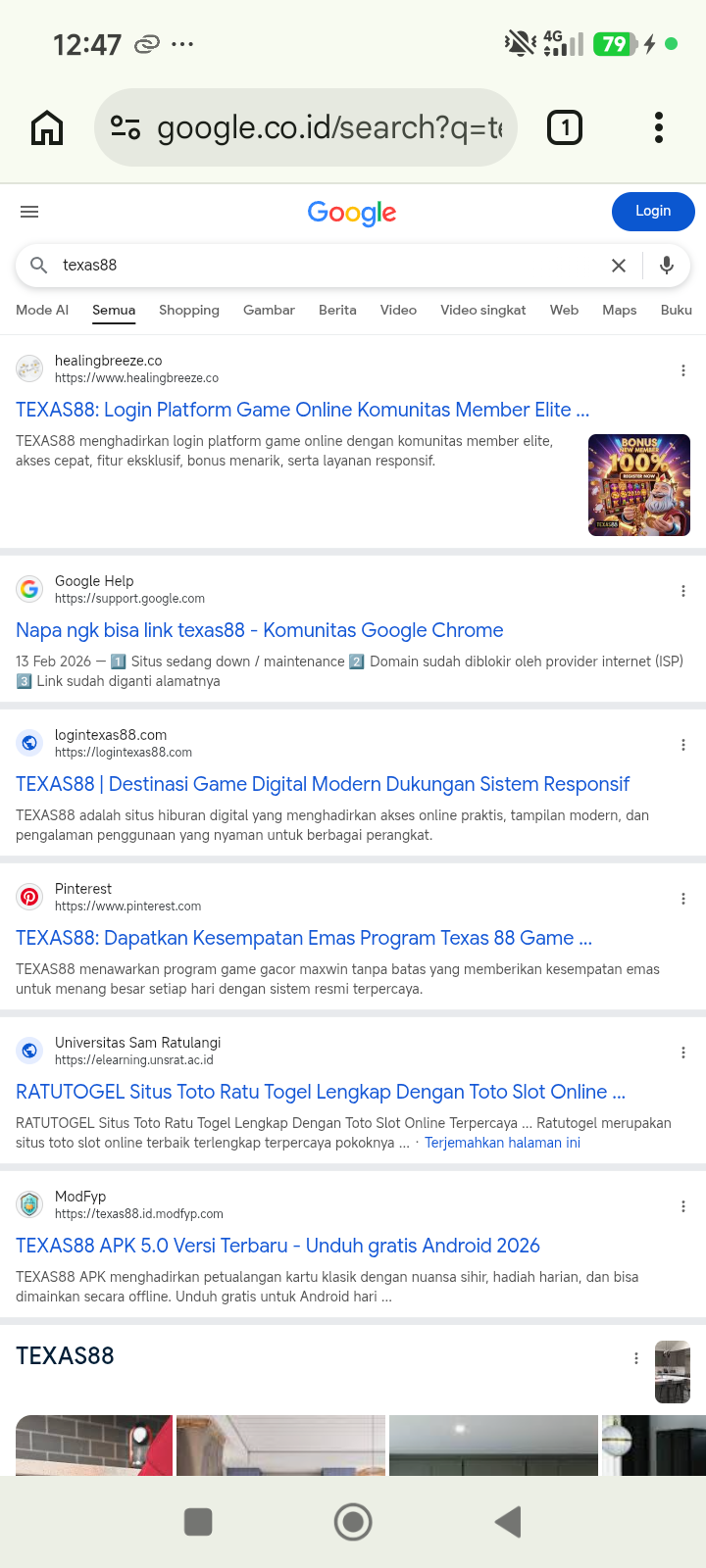Tap the blue Login button
Image resolution: width=706 pixels, height=1568 pixels.
tap(653, 212)
